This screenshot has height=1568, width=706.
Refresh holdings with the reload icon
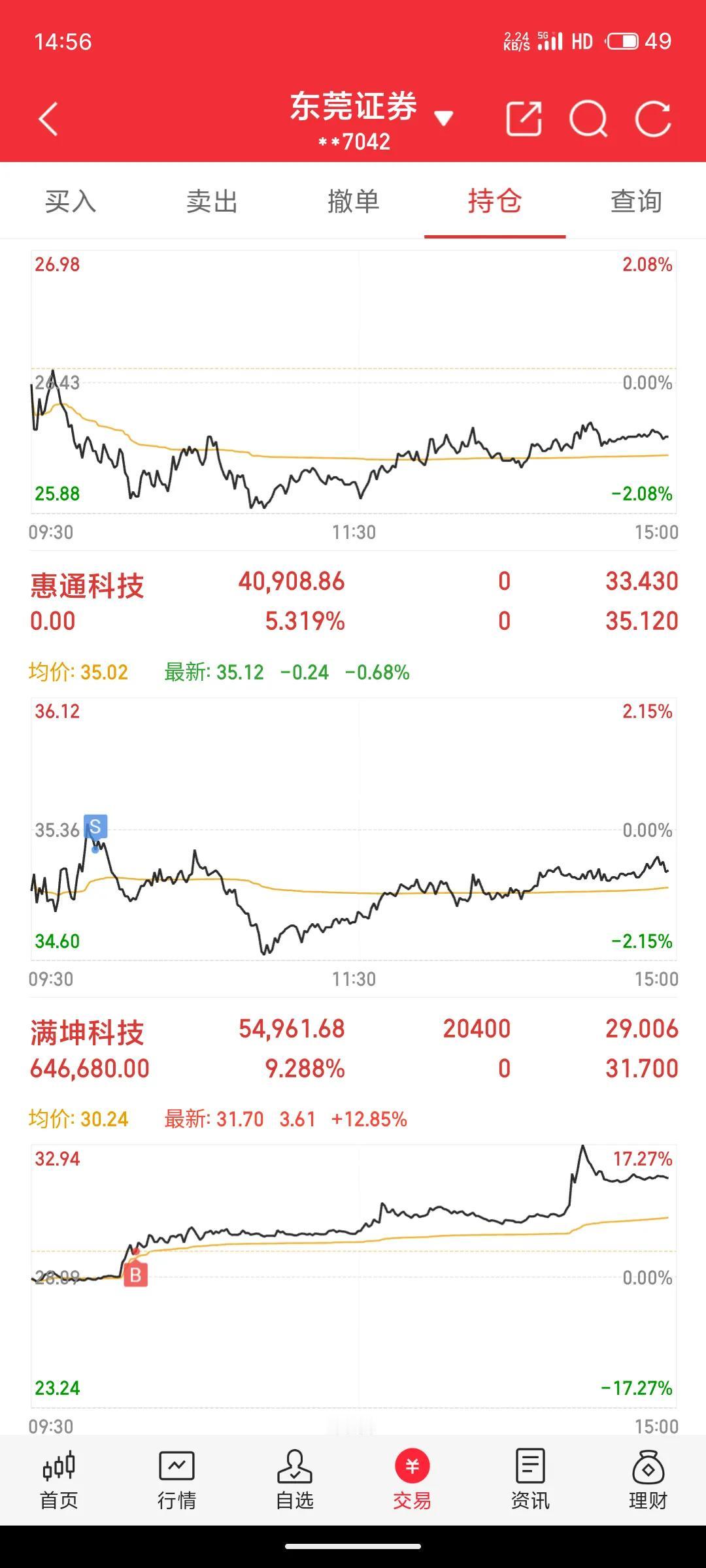[x=653, y=119]
